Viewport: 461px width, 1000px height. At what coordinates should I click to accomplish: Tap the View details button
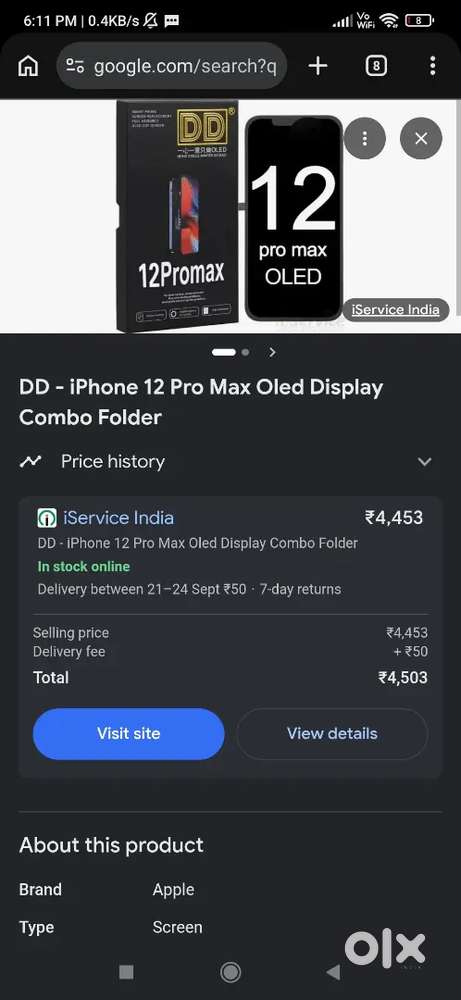(x=332, y=733)
